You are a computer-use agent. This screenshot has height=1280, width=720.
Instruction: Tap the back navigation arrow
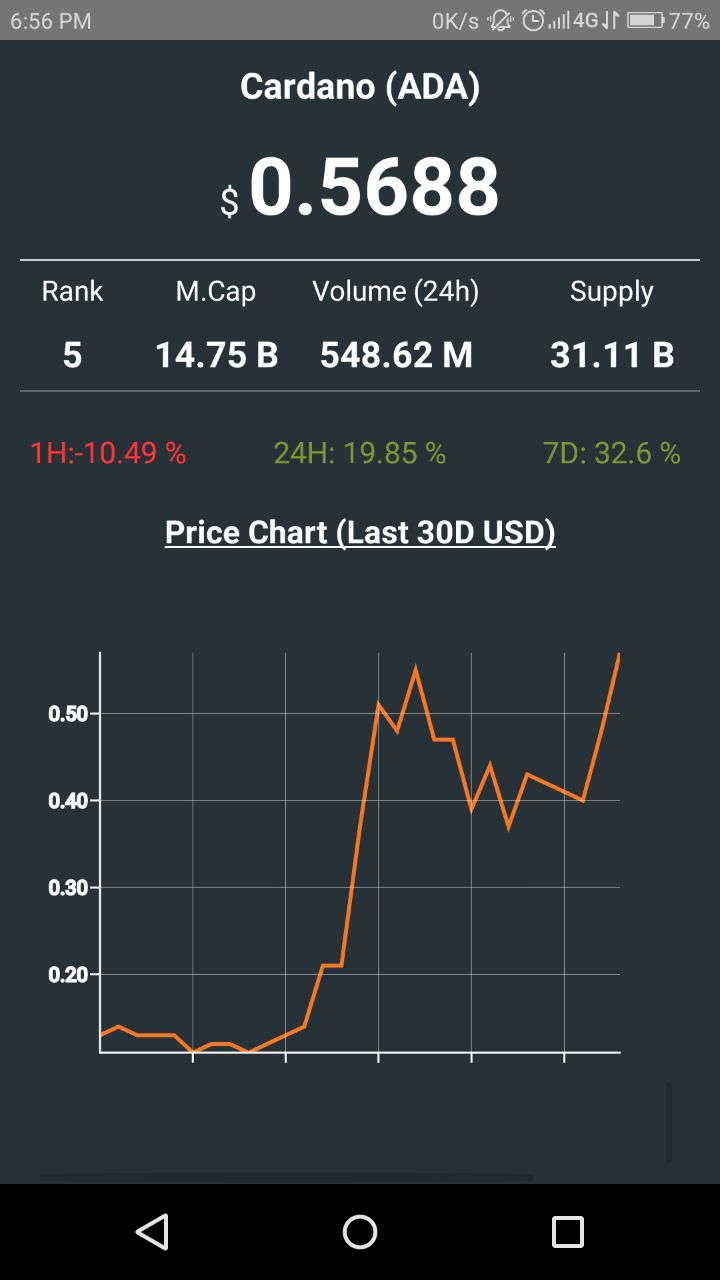[x=152, y=1231]
